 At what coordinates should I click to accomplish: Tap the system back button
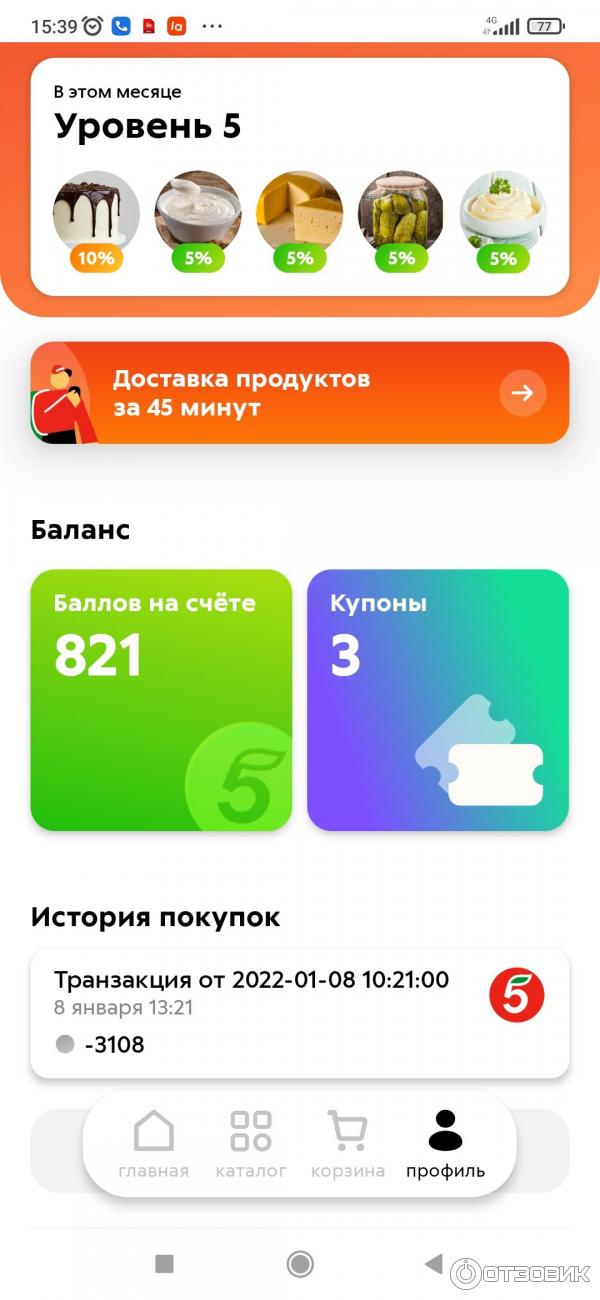pyautogui.click(x=433, y=1264)
